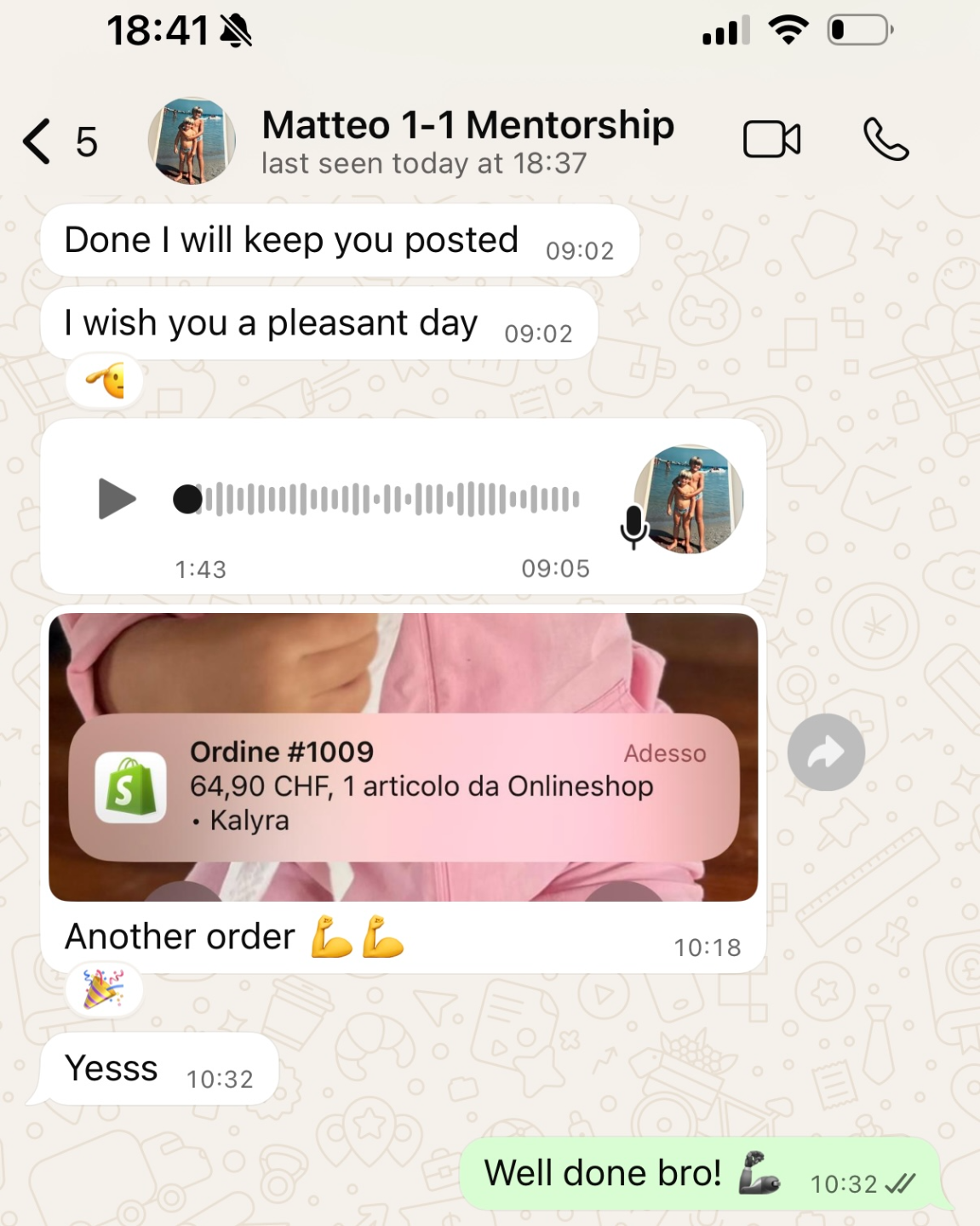Image resolution: width=980 pixels, height=1226 pixels.
Task: Go back to the chats list
Action: click(38, 141)
